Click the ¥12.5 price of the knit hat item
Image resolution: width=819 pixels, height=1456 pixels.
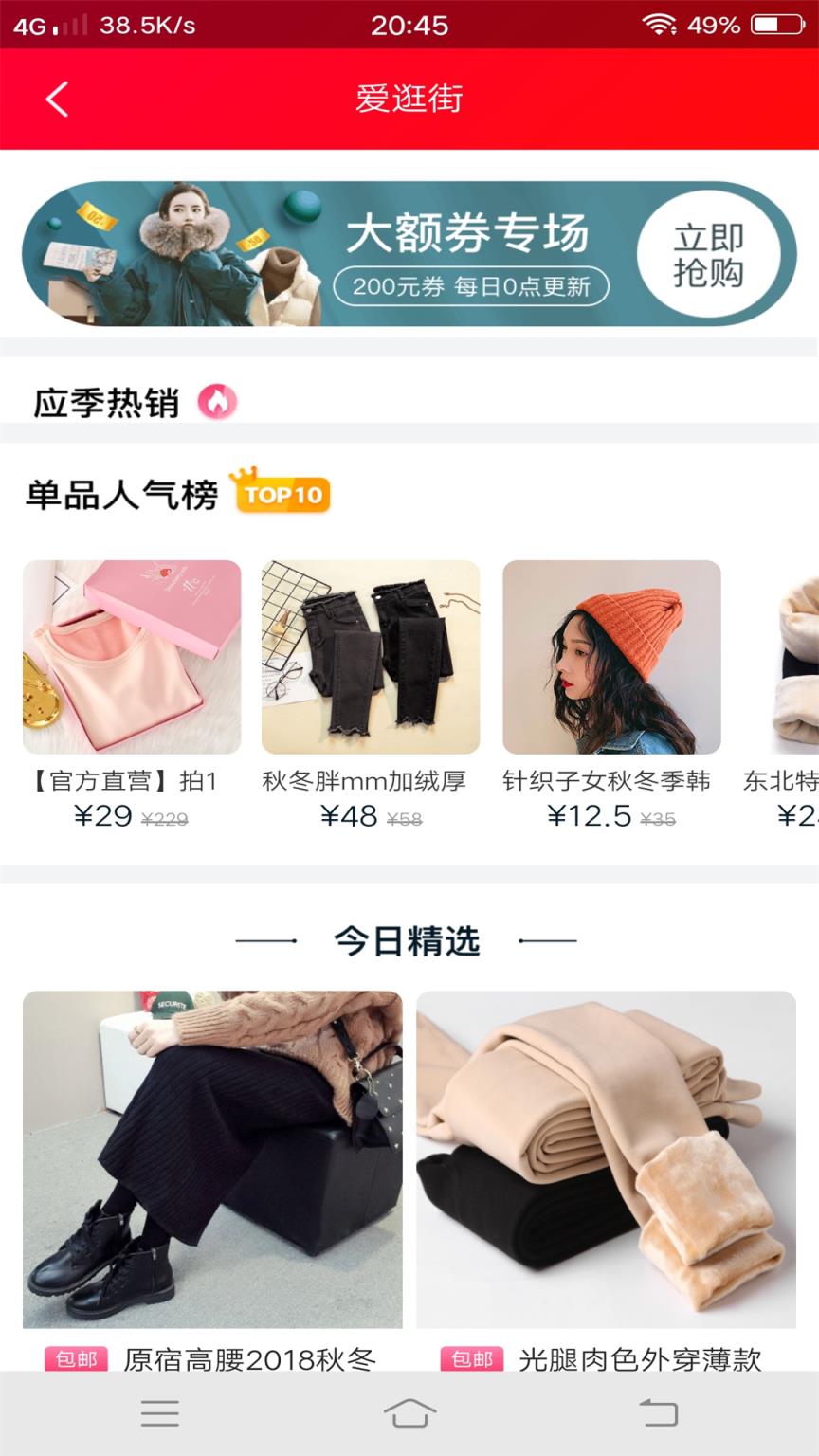tap(590, 813)
